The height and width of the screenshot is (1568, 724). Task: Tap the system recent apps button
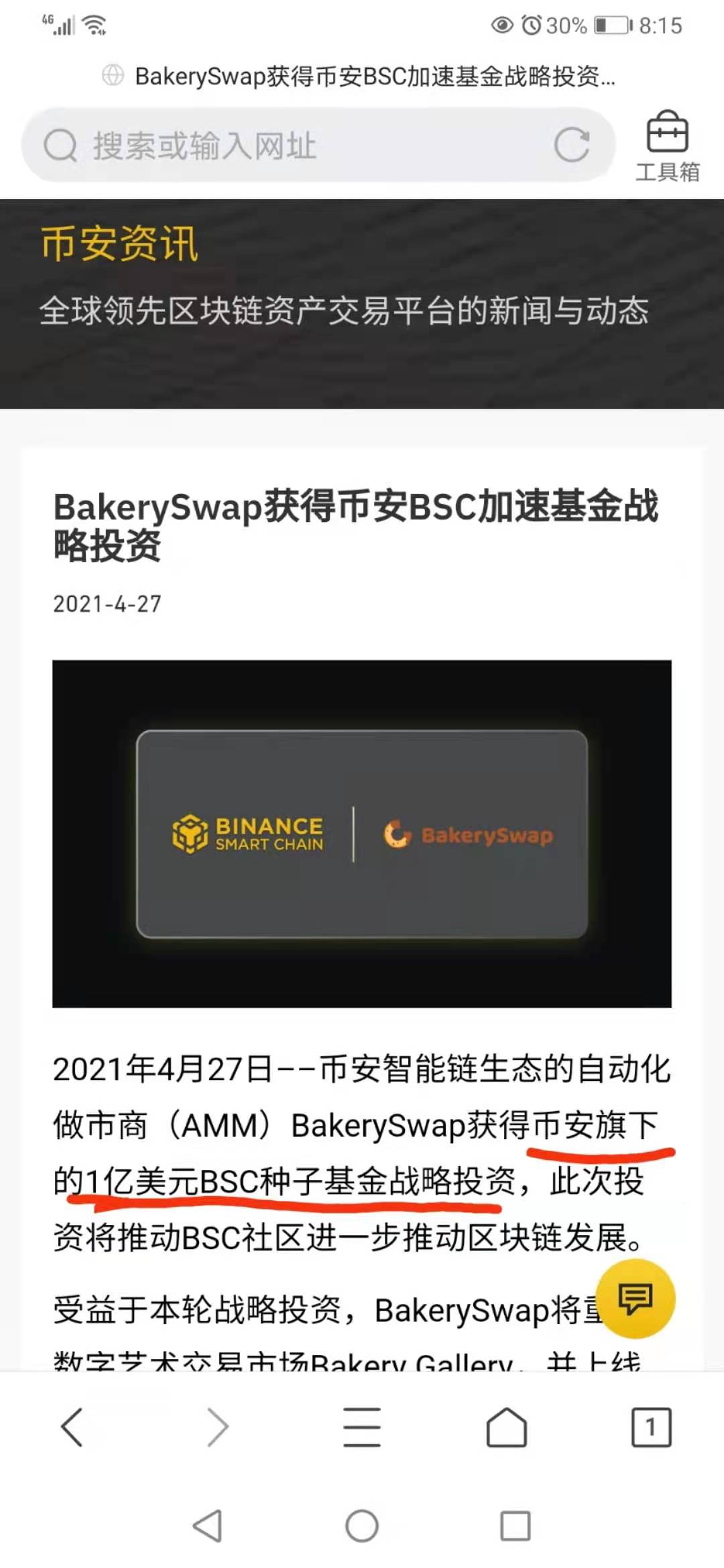[x=516, y=1526]
